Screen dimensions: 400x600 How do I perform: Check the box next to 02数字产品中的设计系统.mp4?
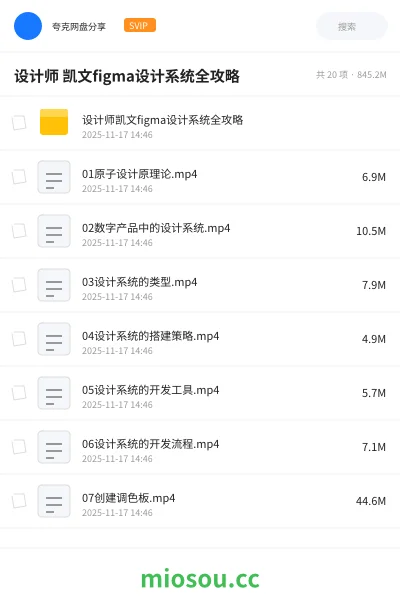pos(19,231)
